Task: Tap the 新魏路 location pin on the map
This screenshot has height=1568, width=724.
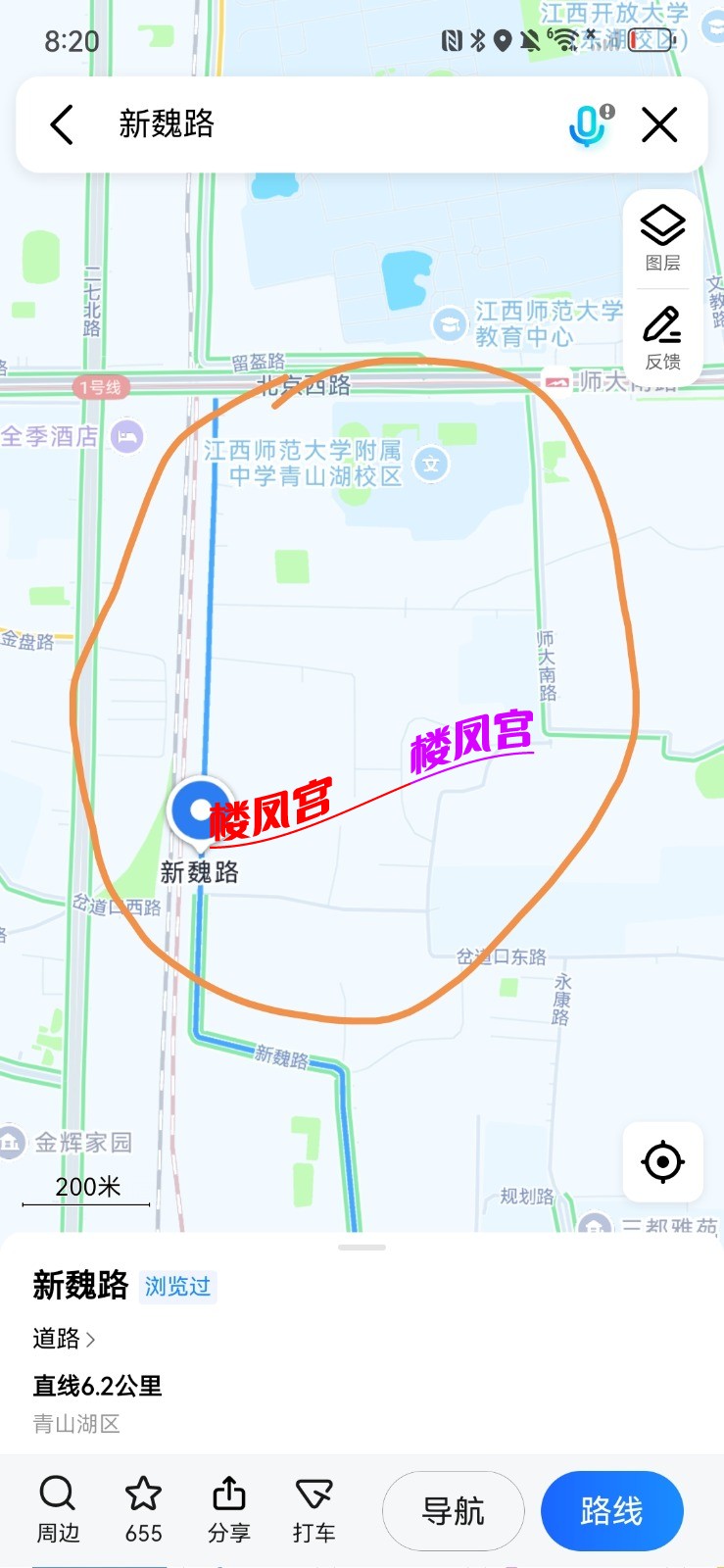Action: click(201, 811)
